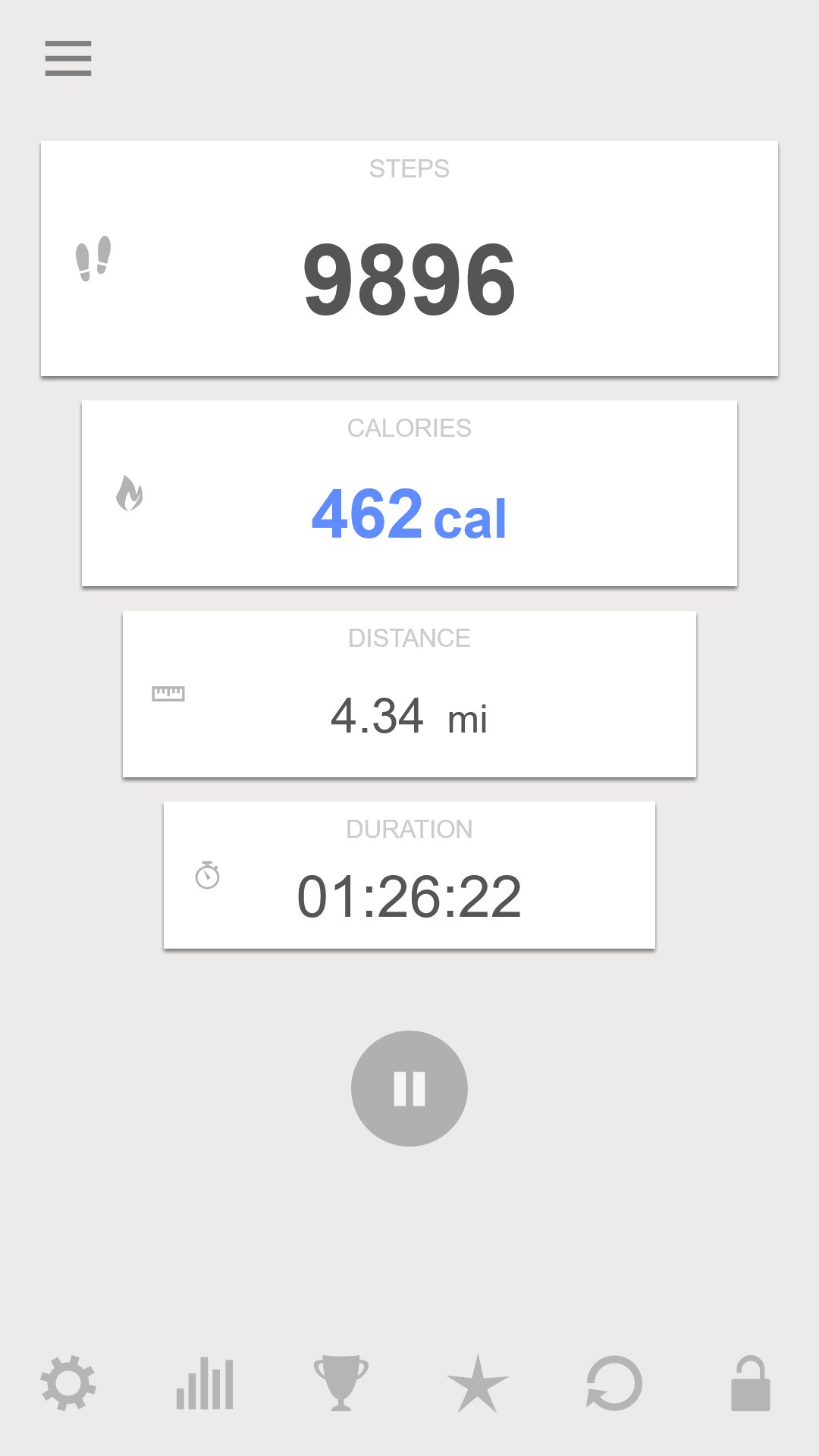Tap the padlock icon
The height and width of the screenshot is (1456, 819).
[x=751, y=1383]
